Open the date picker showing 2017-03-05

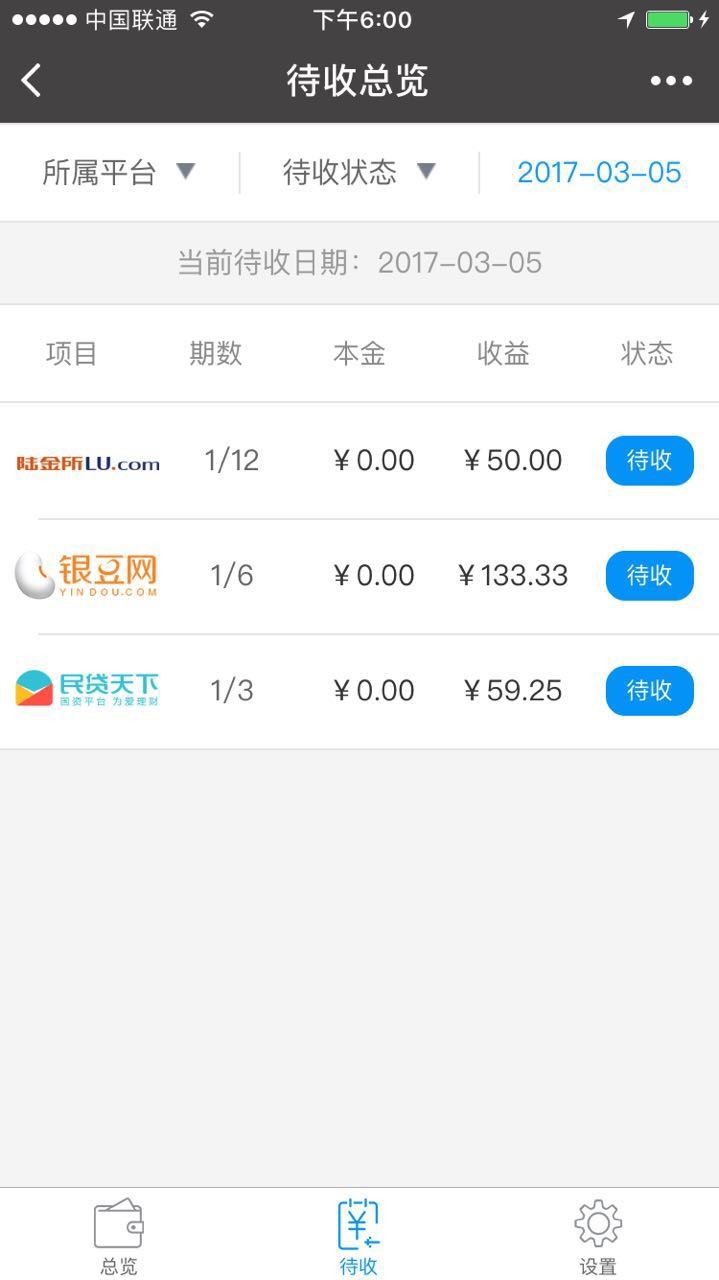point(599,172)
